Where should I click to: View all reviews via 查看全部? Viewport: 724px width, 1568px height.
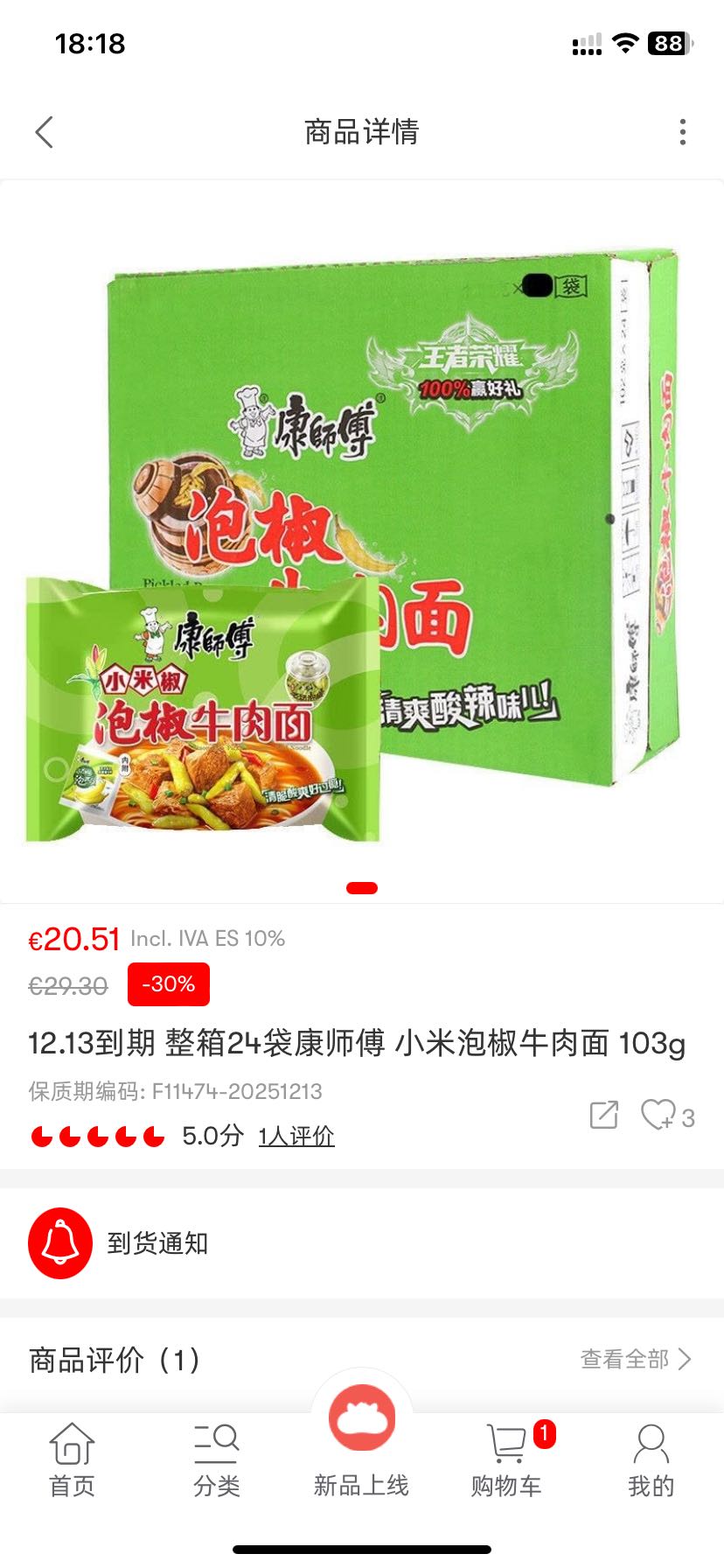[635, 1359]
